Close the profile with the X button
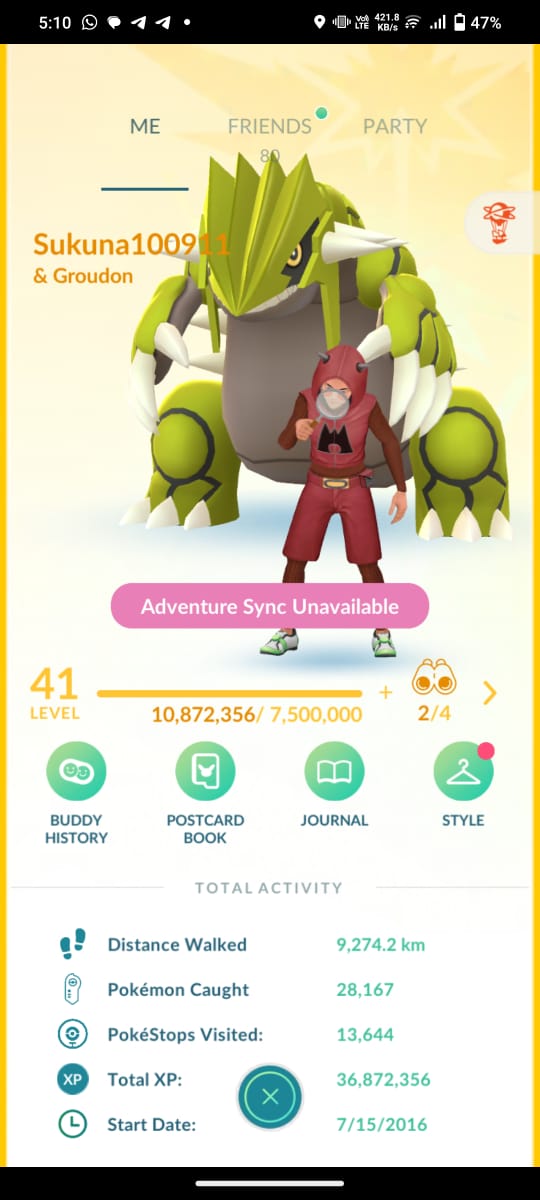The height and width of the screenshot is (1200, 540). 269,1098
